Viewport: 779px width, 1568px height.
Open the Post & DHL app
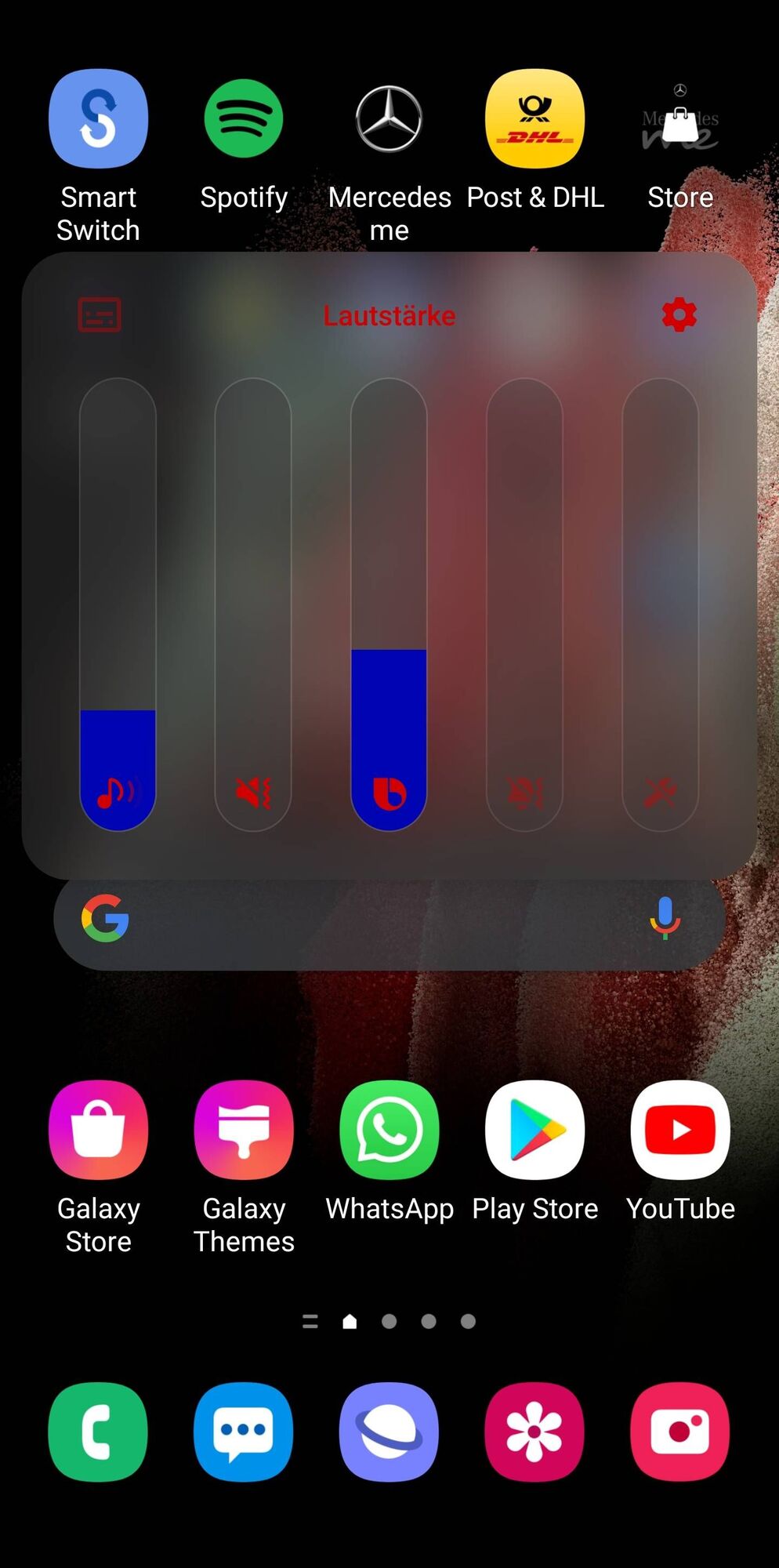[535, 119]
